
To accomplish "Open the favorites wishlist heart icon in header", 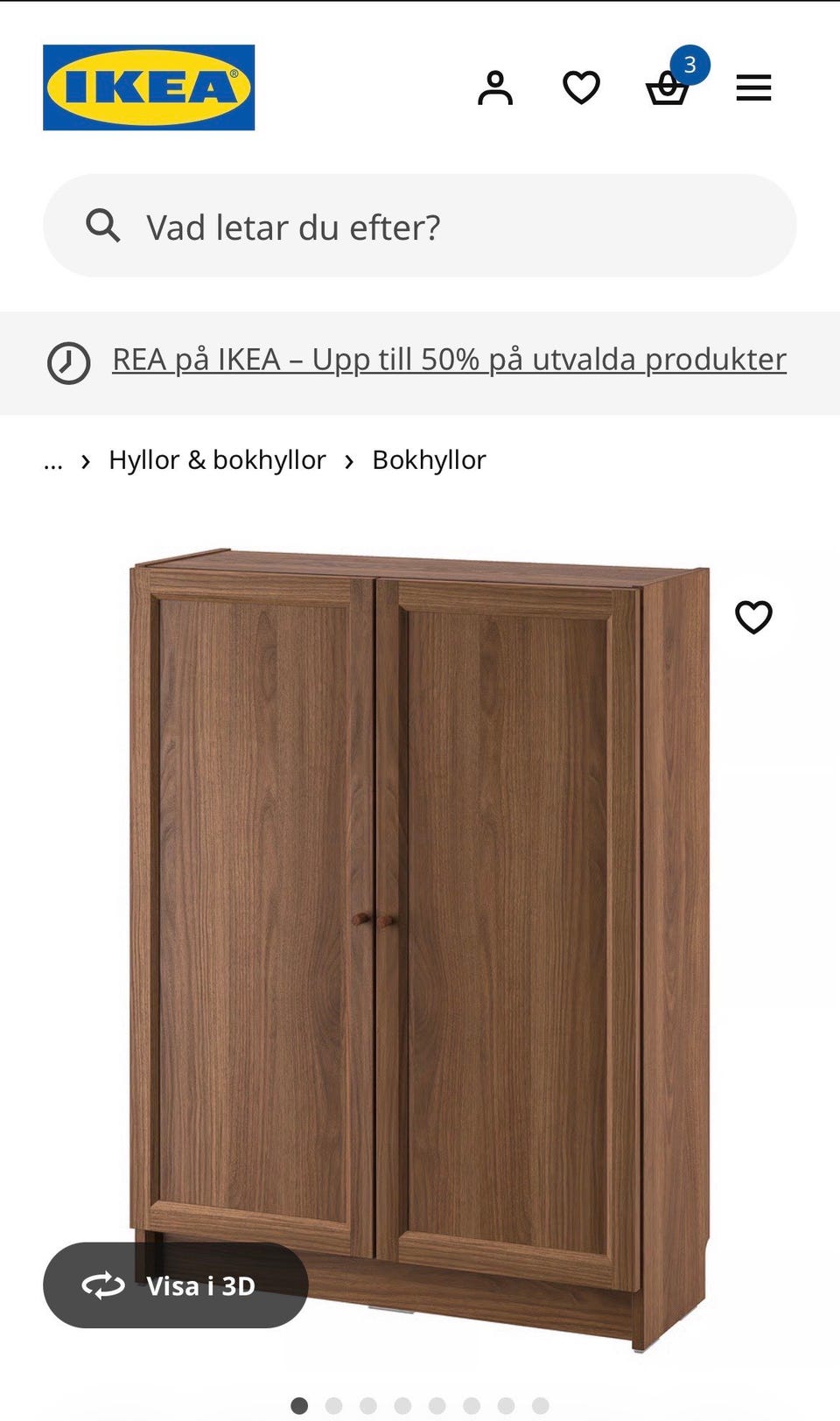I will [x=582, y=87].
